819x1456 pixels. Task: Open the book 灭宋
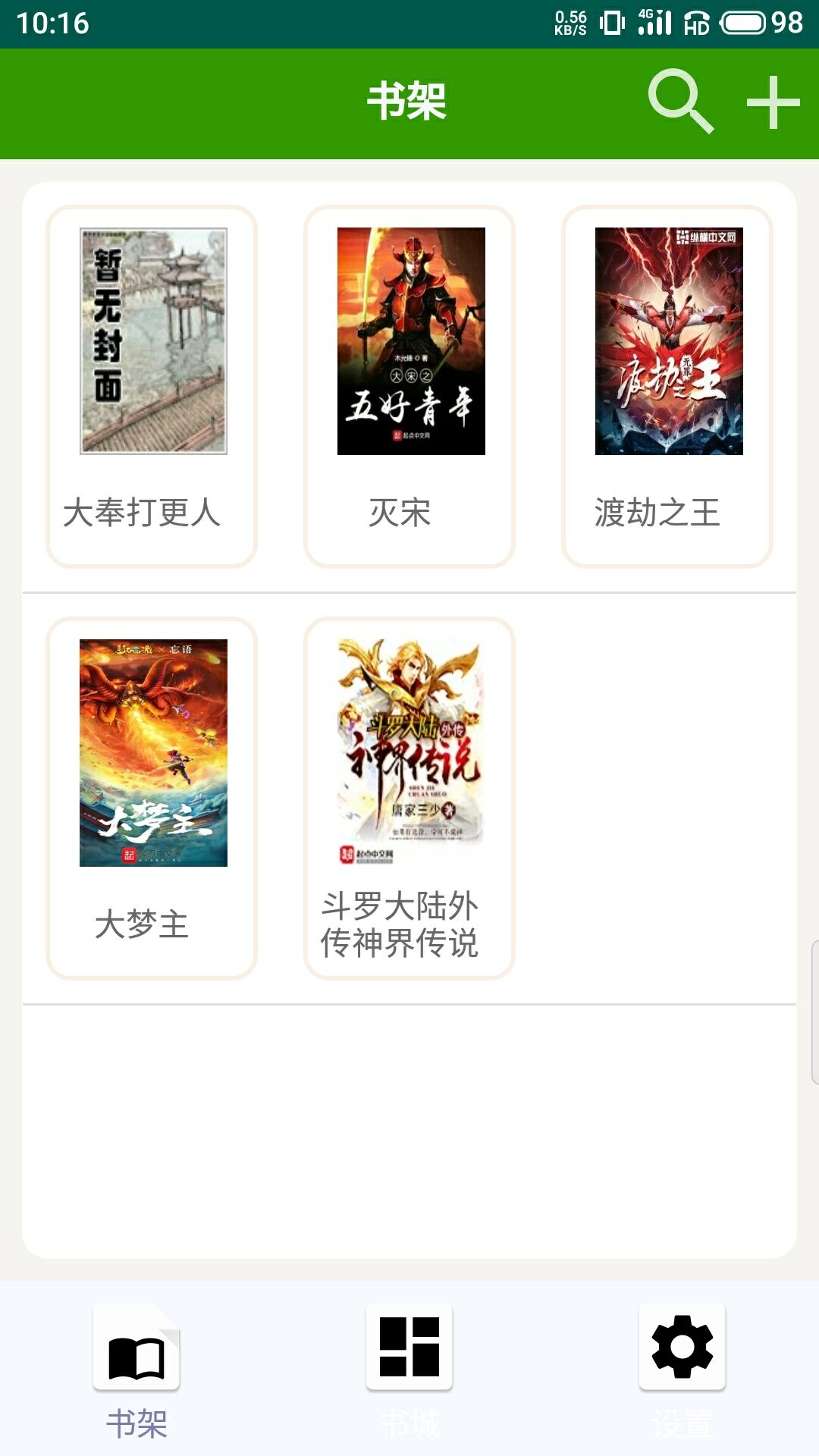(x=409, y=386)
